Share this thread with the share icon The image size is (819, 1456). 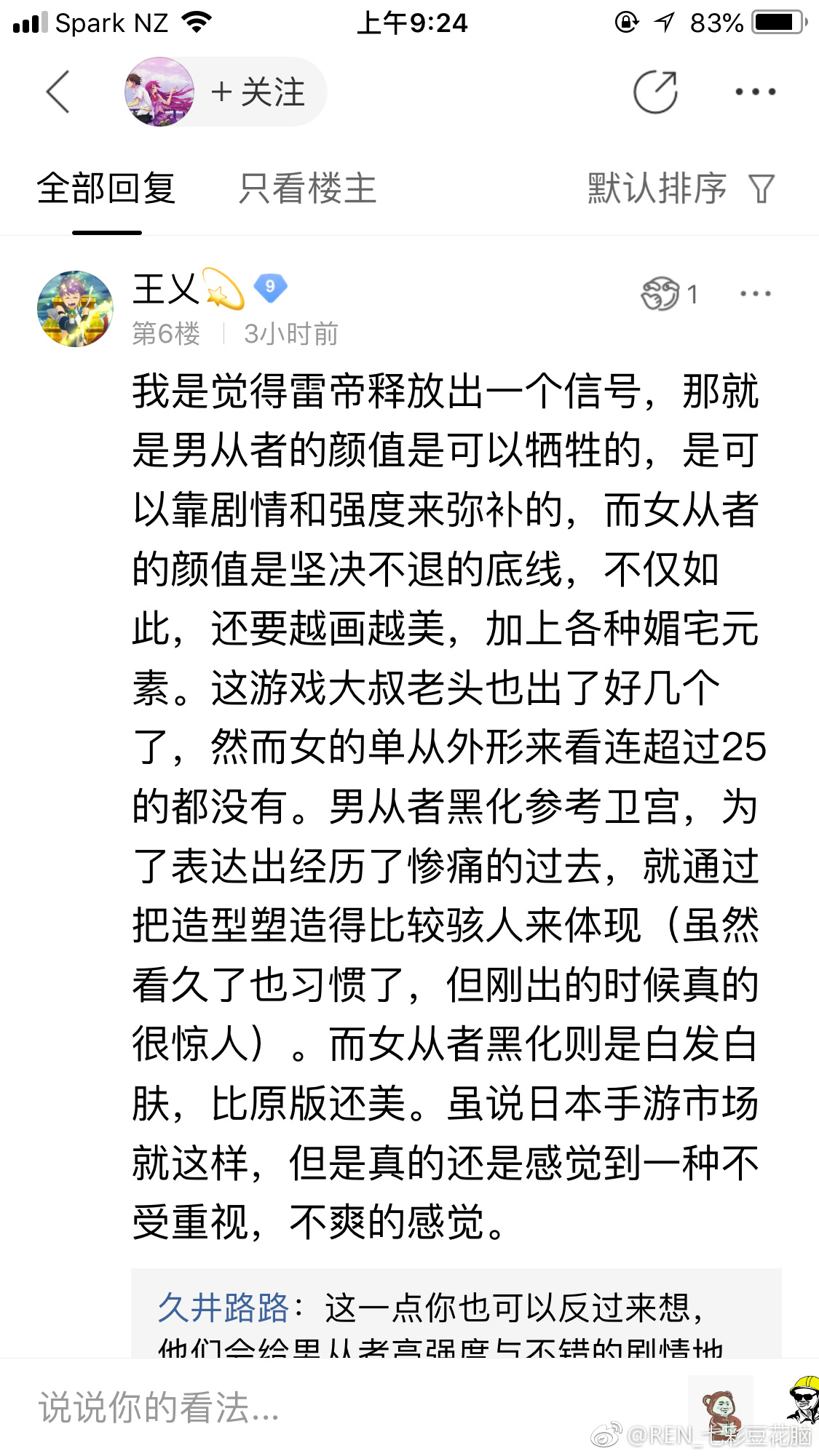(655, 92)
